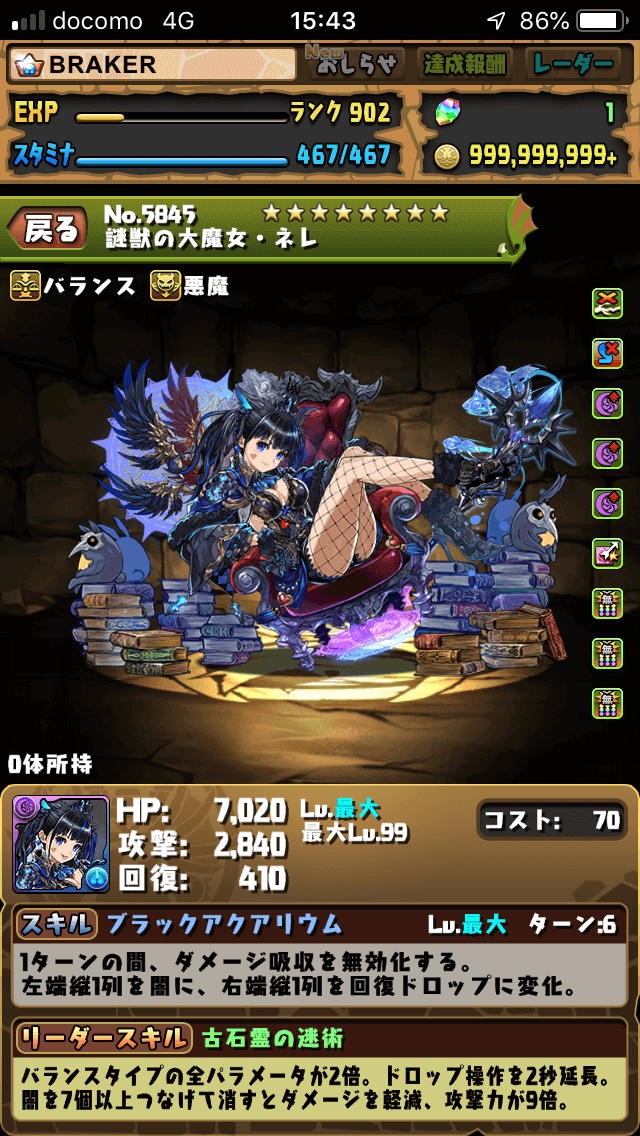Open the レーダー radar button

572,65
